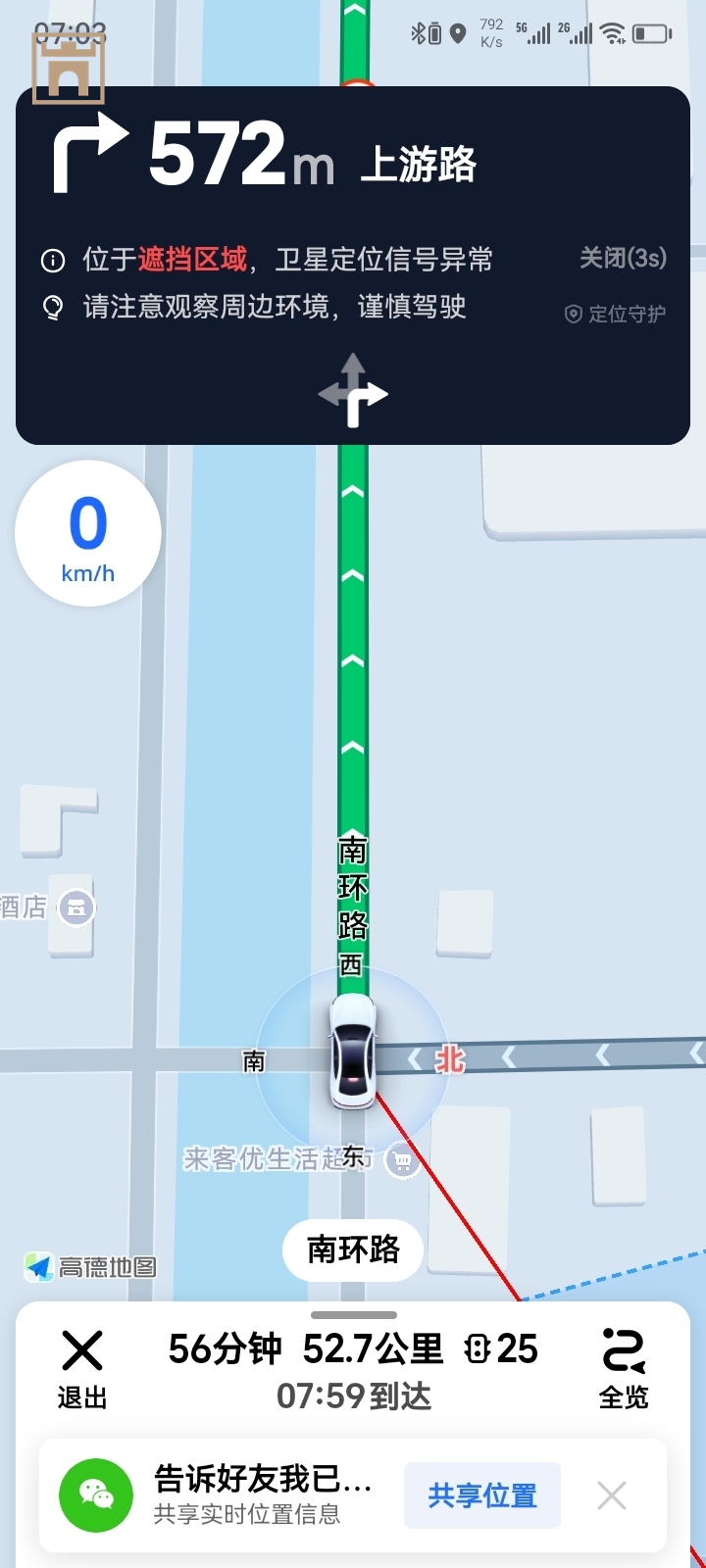Open the 全览 route overview
706x1568 pixels.
click(624, 1367)
